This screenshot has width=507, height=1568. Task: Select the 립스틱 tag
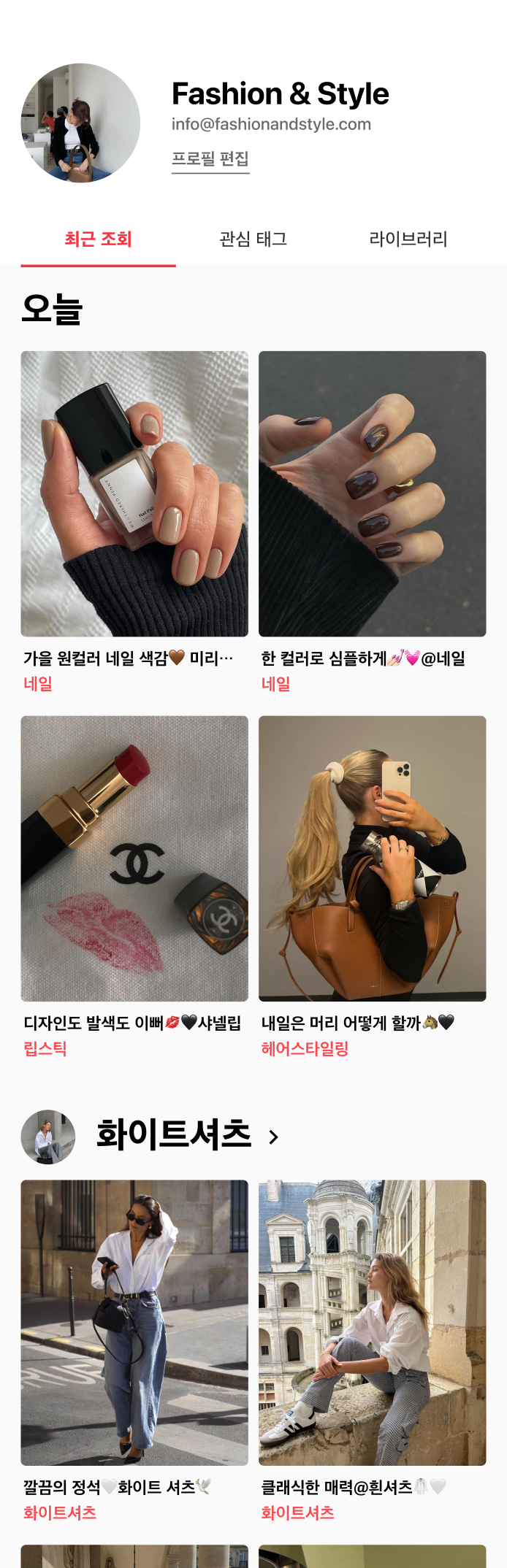pos(45,1048)
